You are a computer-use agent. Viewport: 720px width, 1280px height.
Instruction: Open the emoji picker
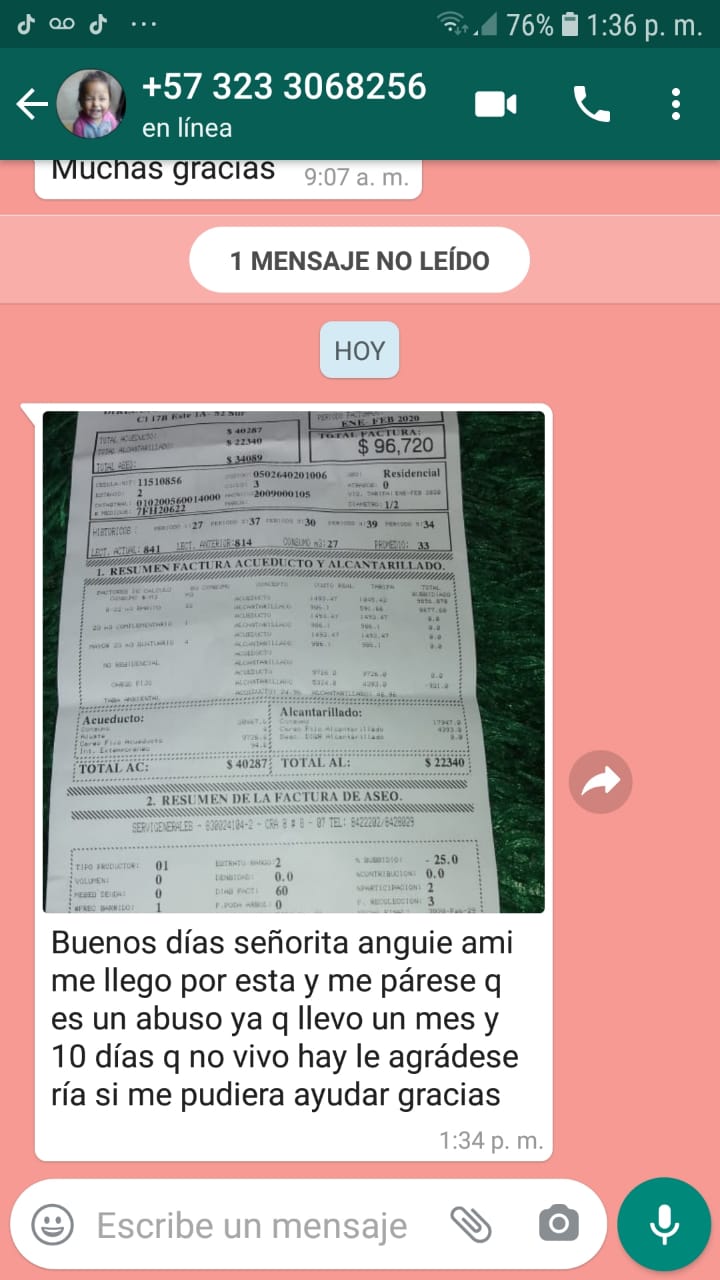click(52, 1224)
